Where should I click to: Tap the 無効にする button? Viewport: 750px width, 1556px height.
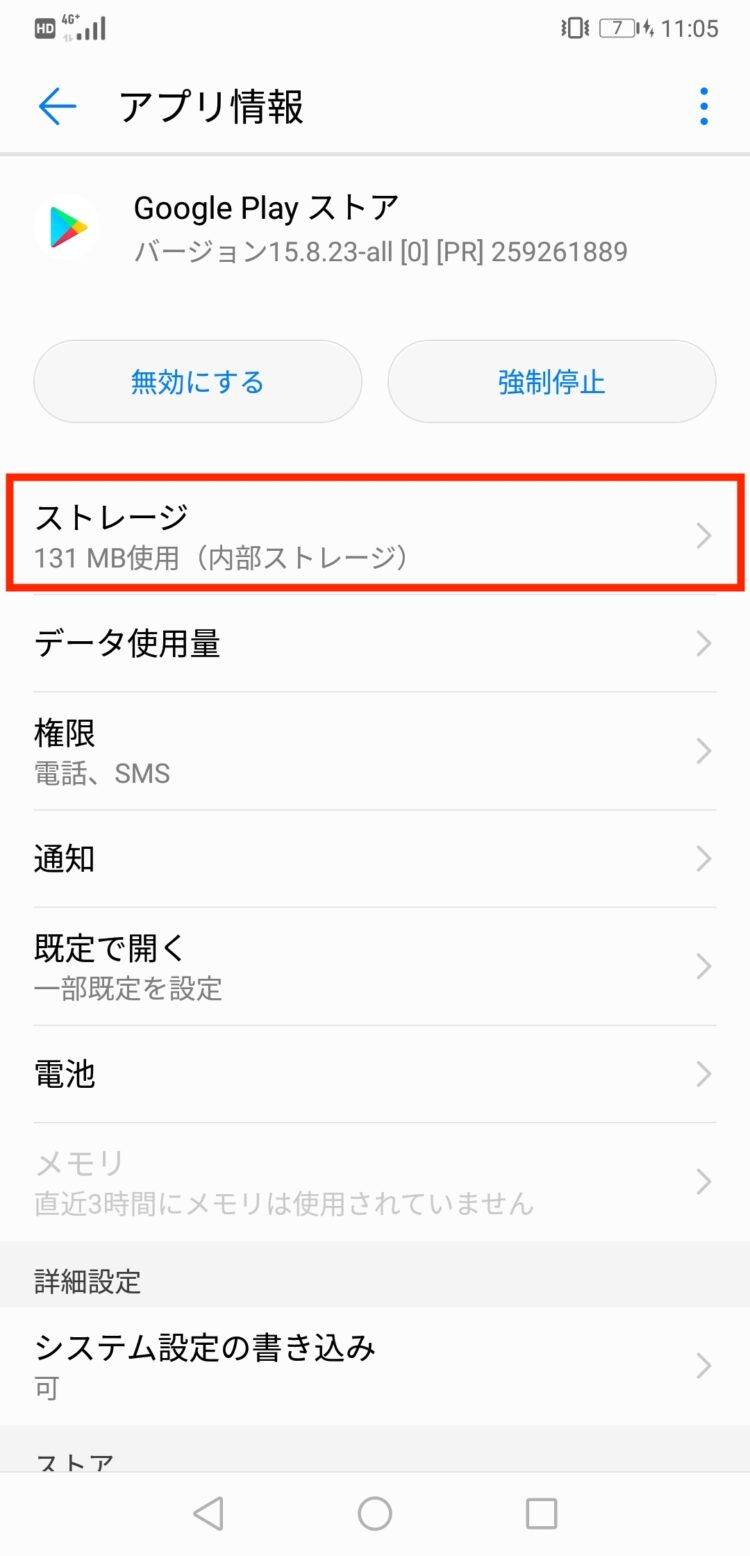coord(198,382)
